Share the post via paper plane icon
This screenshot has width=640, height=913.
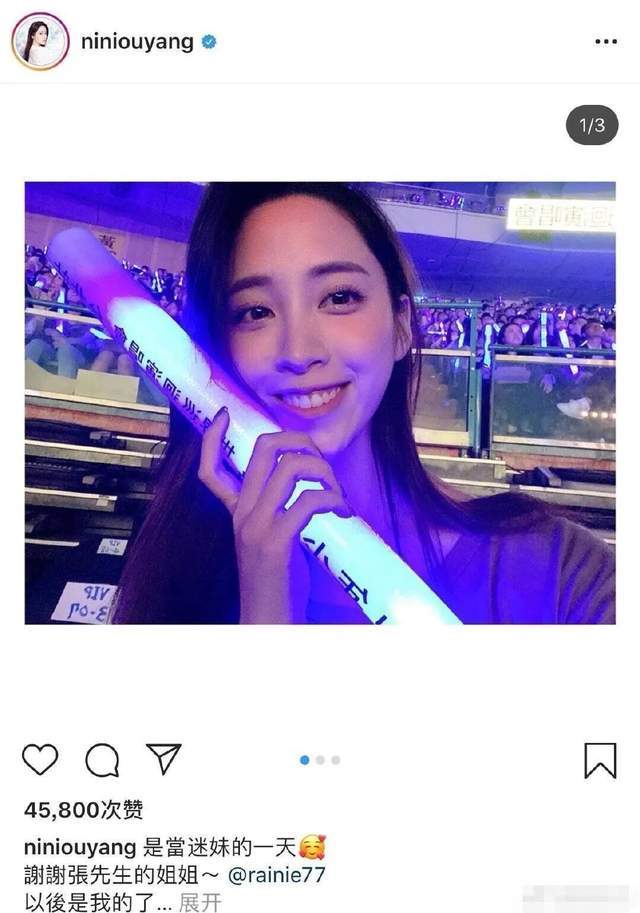(163, 759)
